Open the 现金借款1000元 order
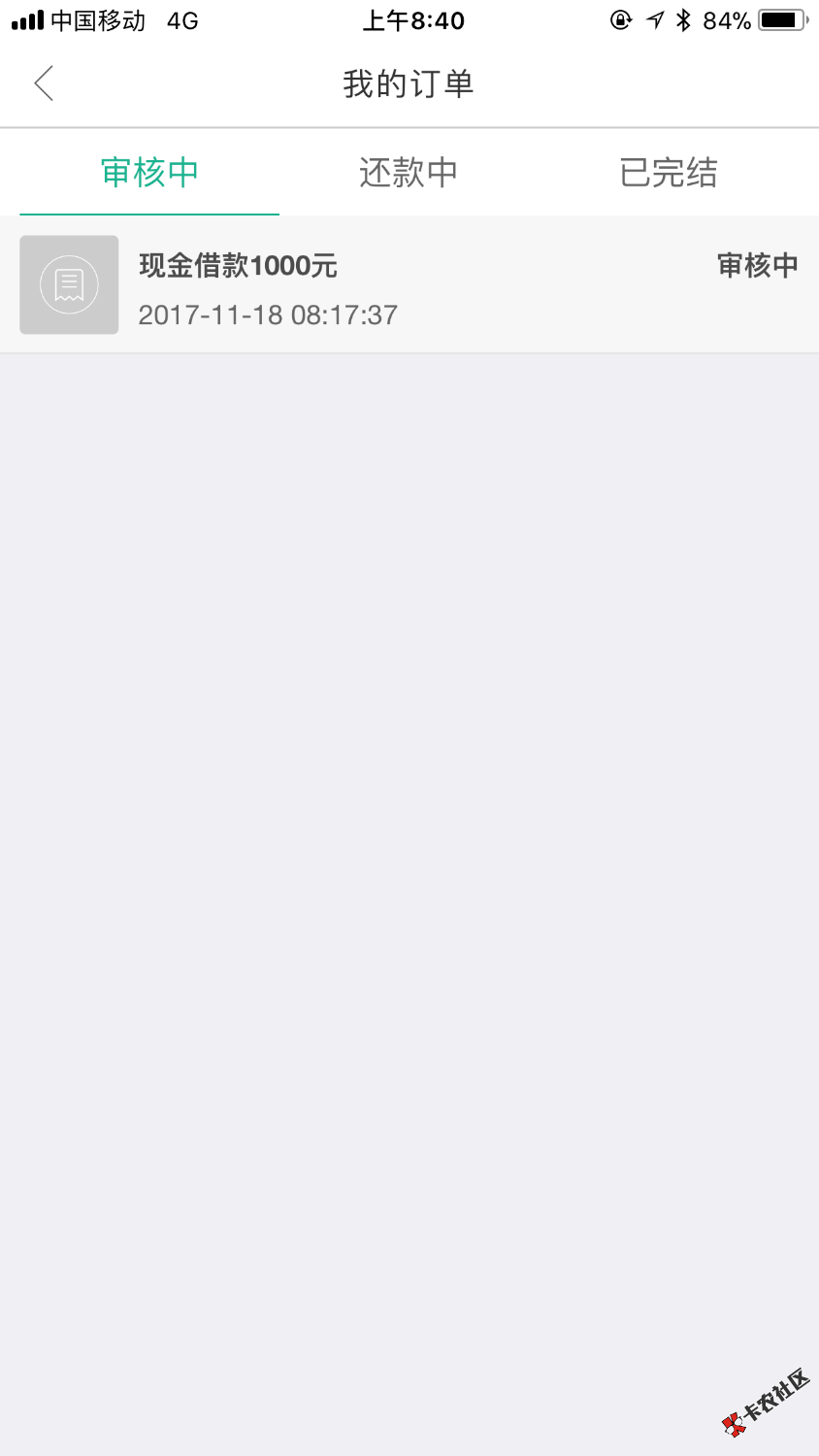This screenshot has width=819, height=1456. coord(409,285)
